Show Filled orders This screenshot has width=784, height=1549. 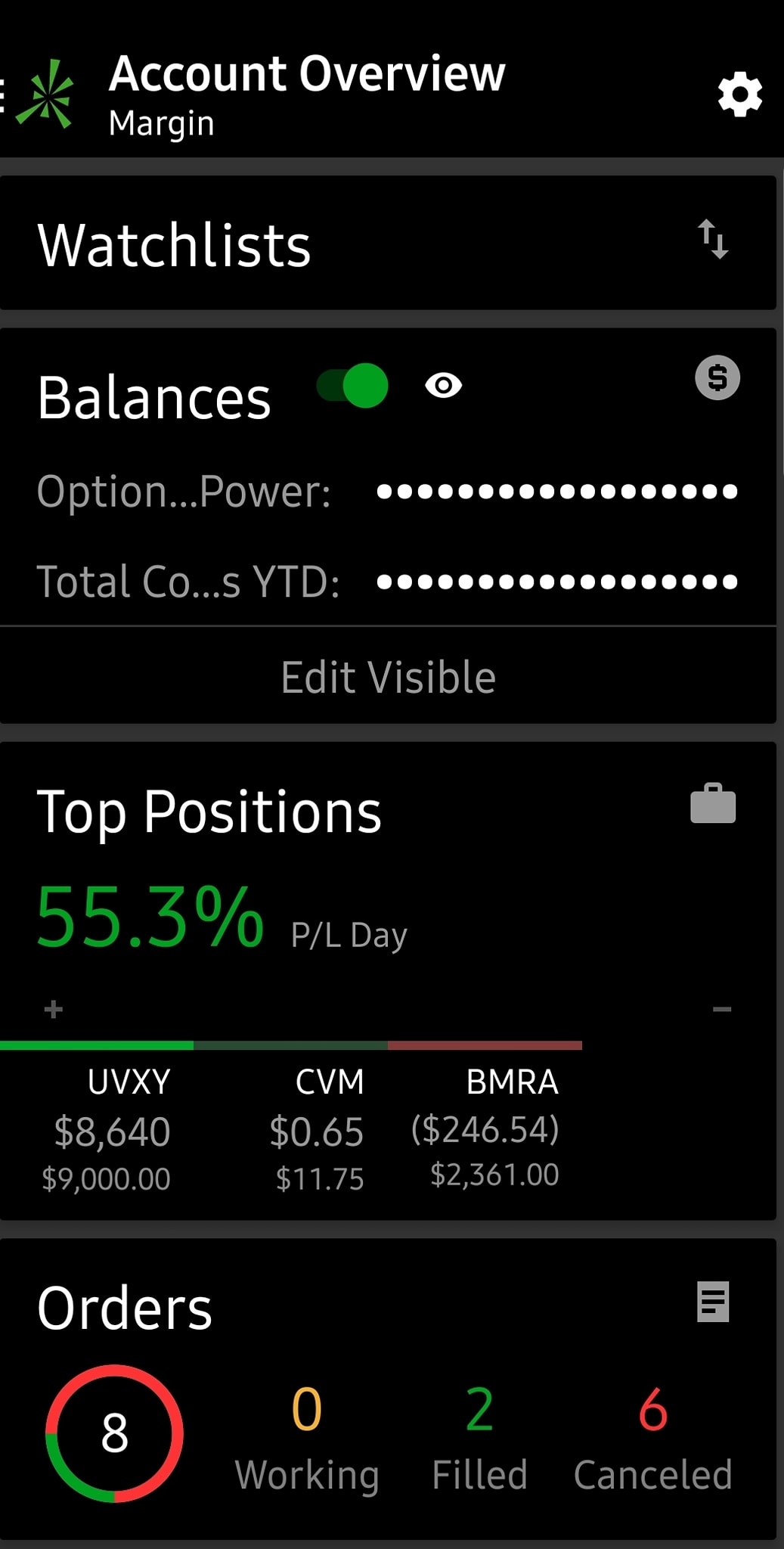pos(479,1437)
